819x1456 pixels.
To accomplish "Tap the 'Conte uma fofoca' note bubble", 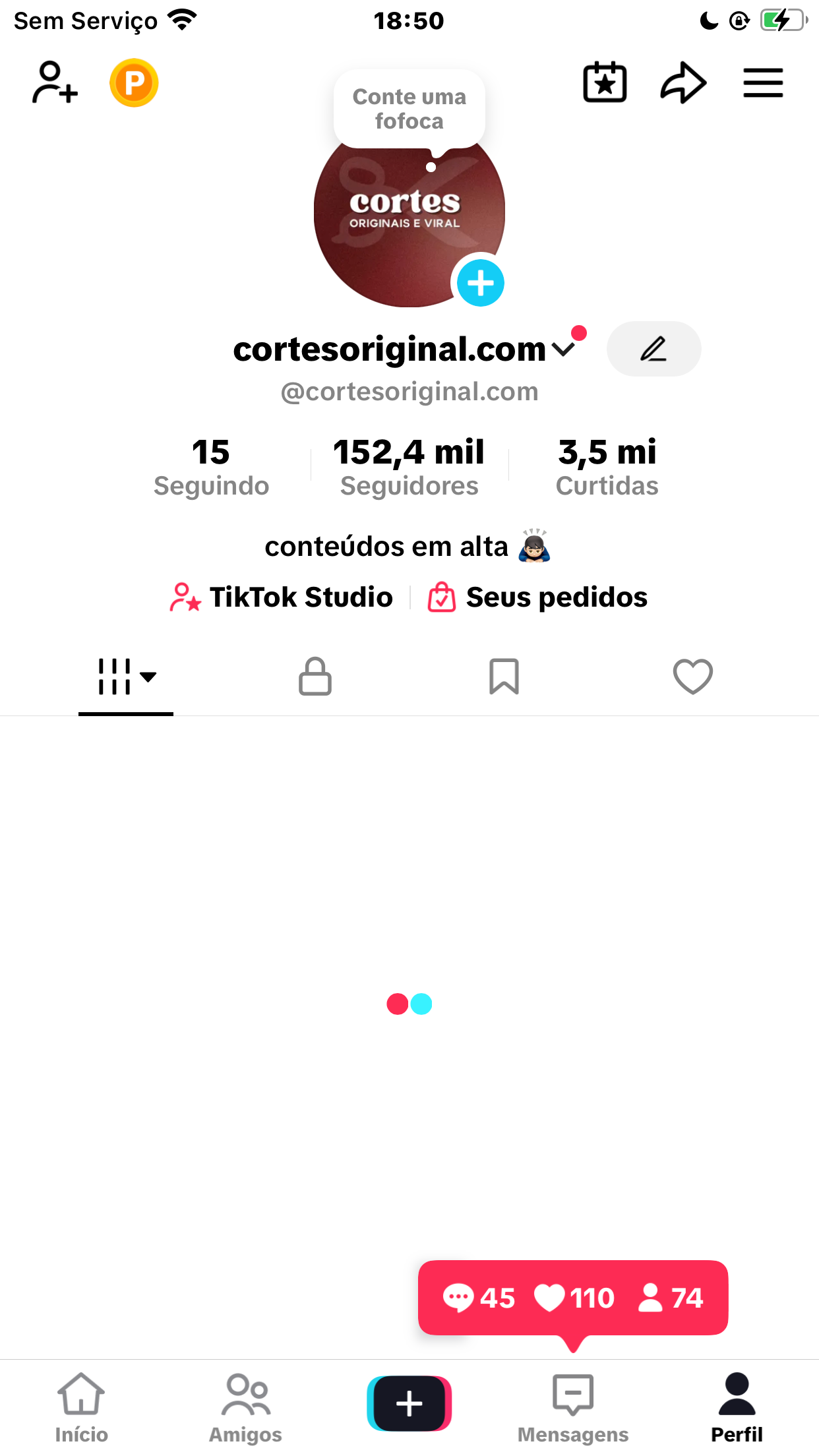I will click(x=409, y=109).
